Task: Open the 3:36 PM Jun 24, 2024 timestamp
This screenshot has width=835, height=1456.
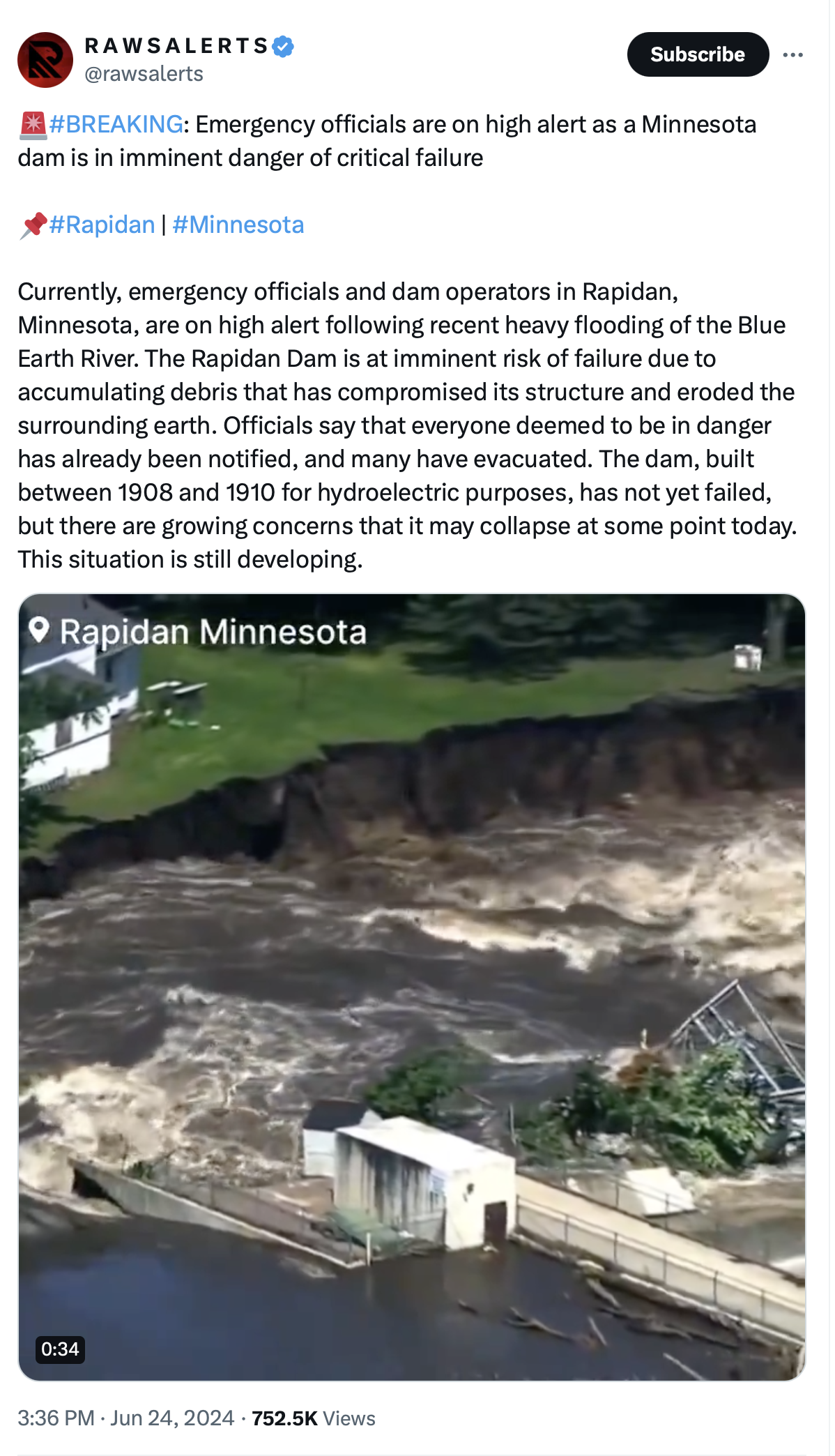Action: (x=126, y=1418)
